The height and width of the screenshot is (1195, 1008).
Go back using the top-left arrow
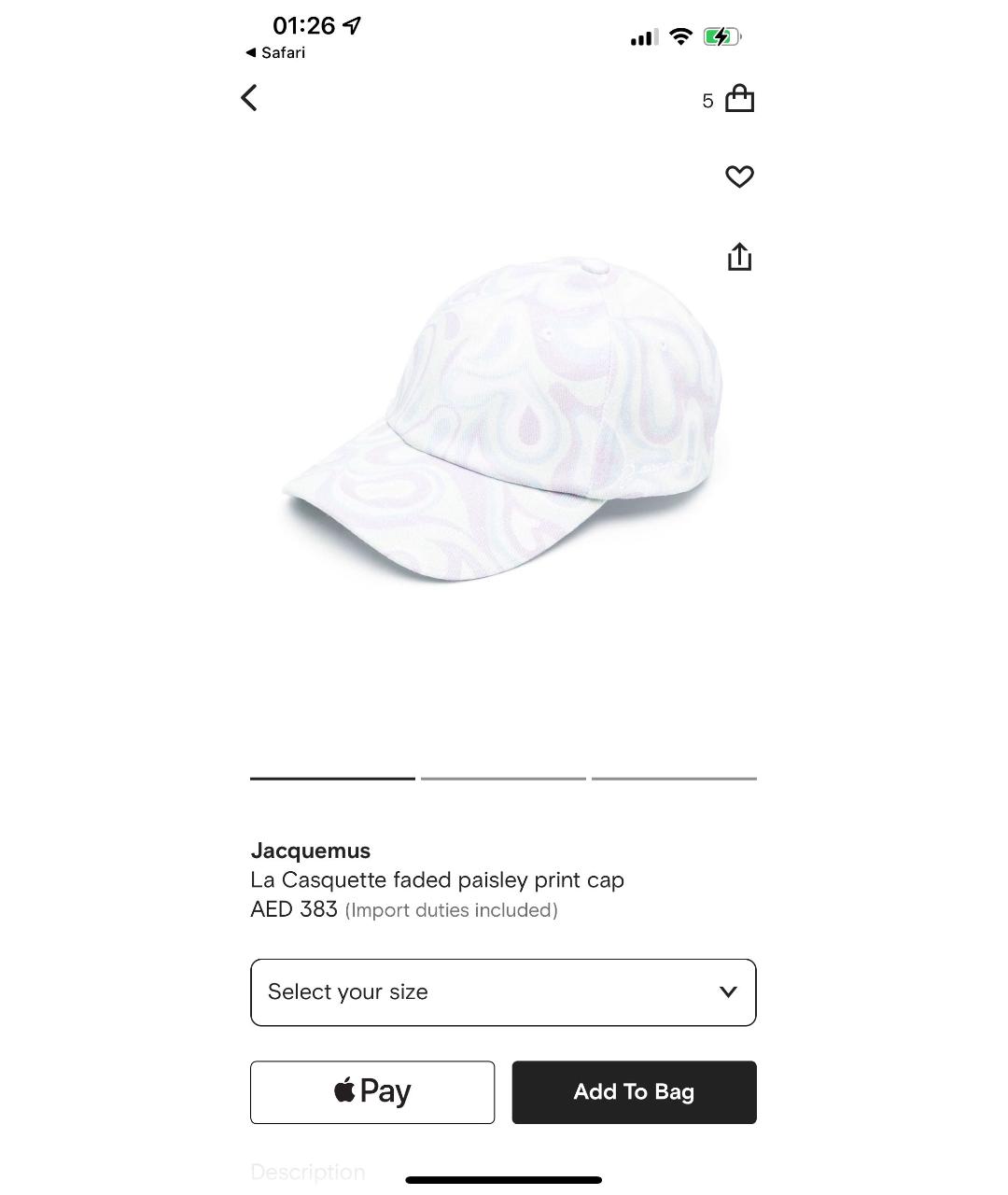[x=249, y=98]
